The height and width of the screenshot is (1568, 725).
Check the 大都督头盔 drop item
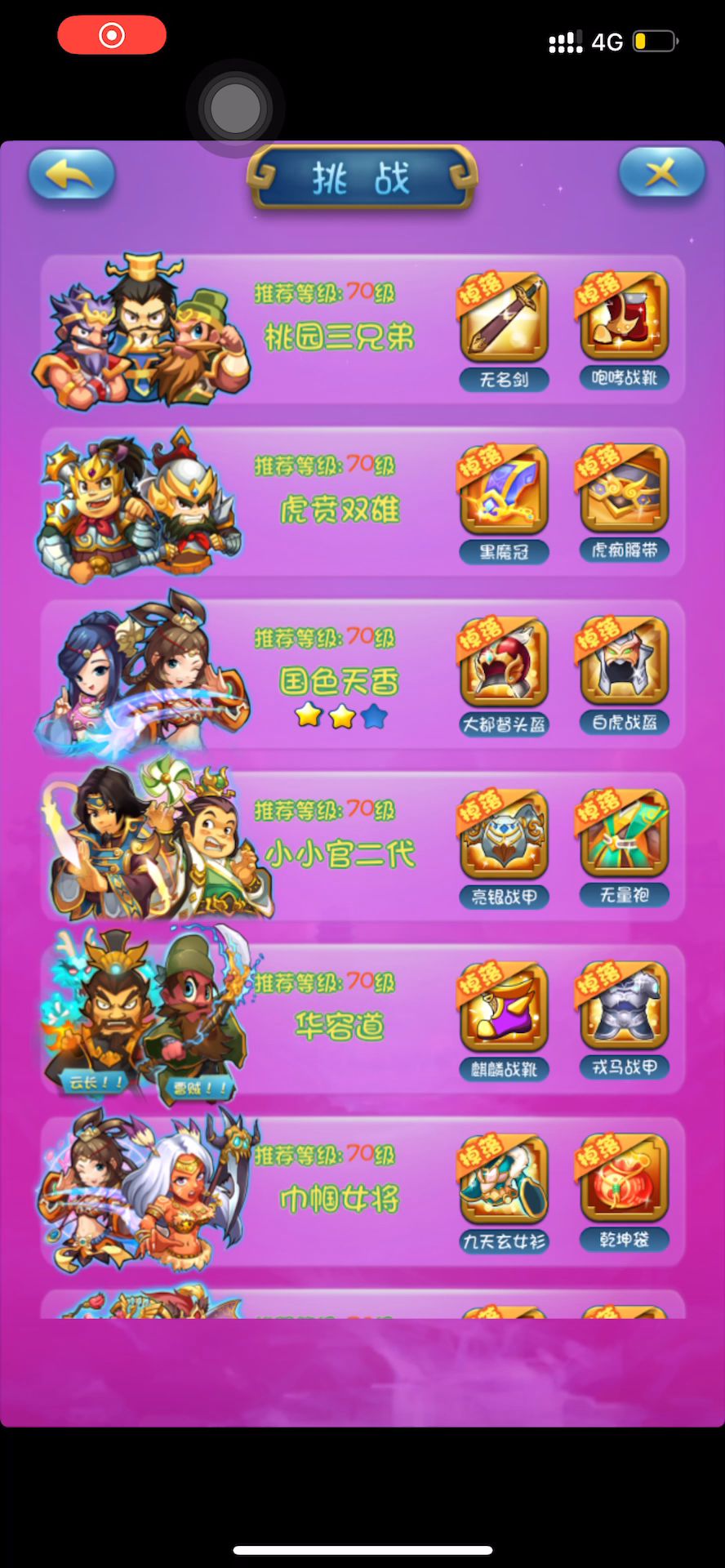(x=503, y=663)
